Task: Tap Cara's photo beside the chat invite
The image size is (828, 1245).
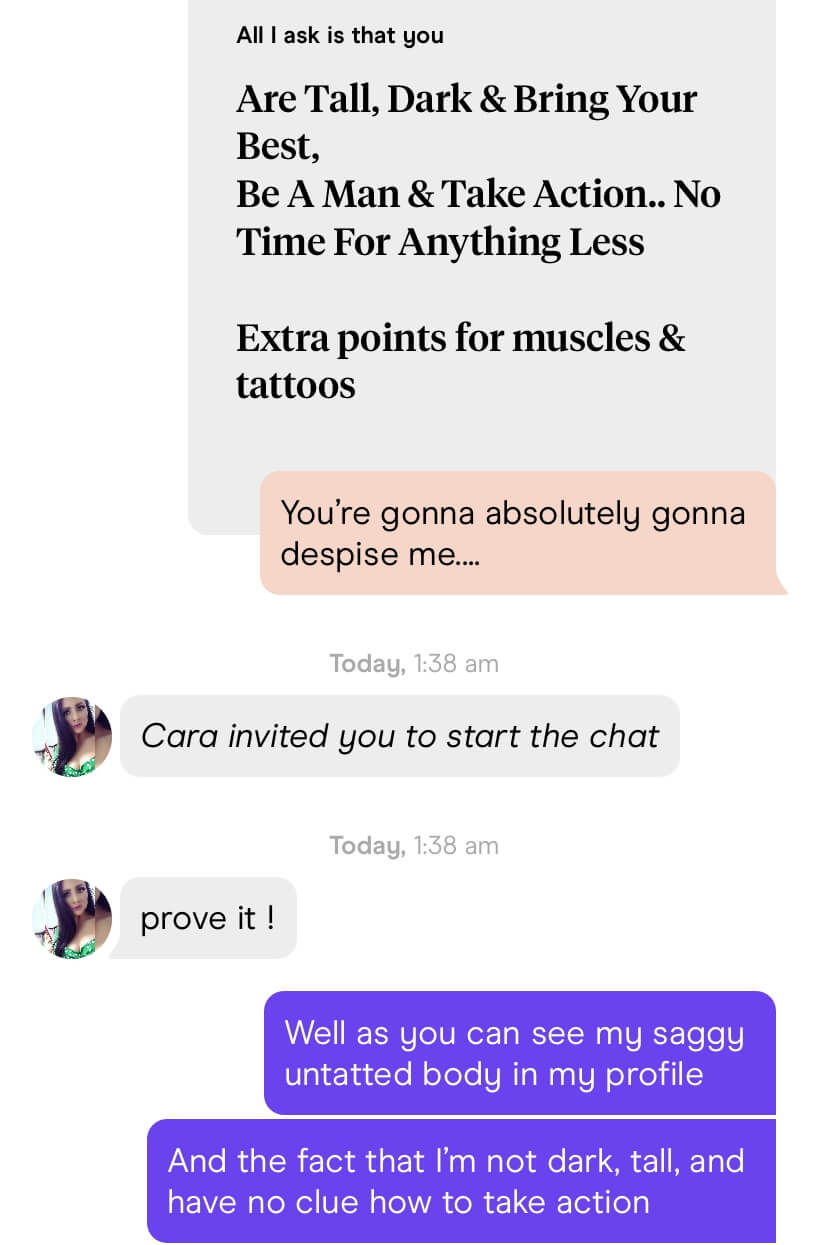Action: click(71, 737)
